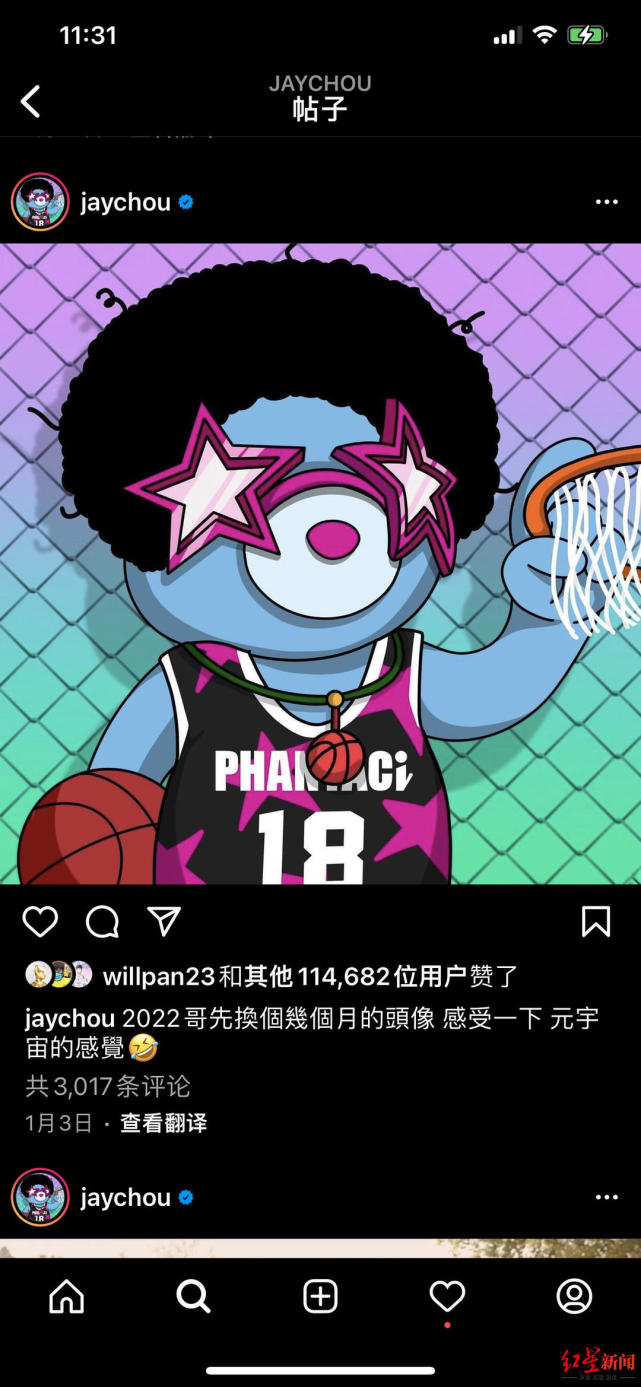This screenshot has height=1387, width=641.
Task: Open the Activity heart tab
Action: click(x=447, y=1297)
